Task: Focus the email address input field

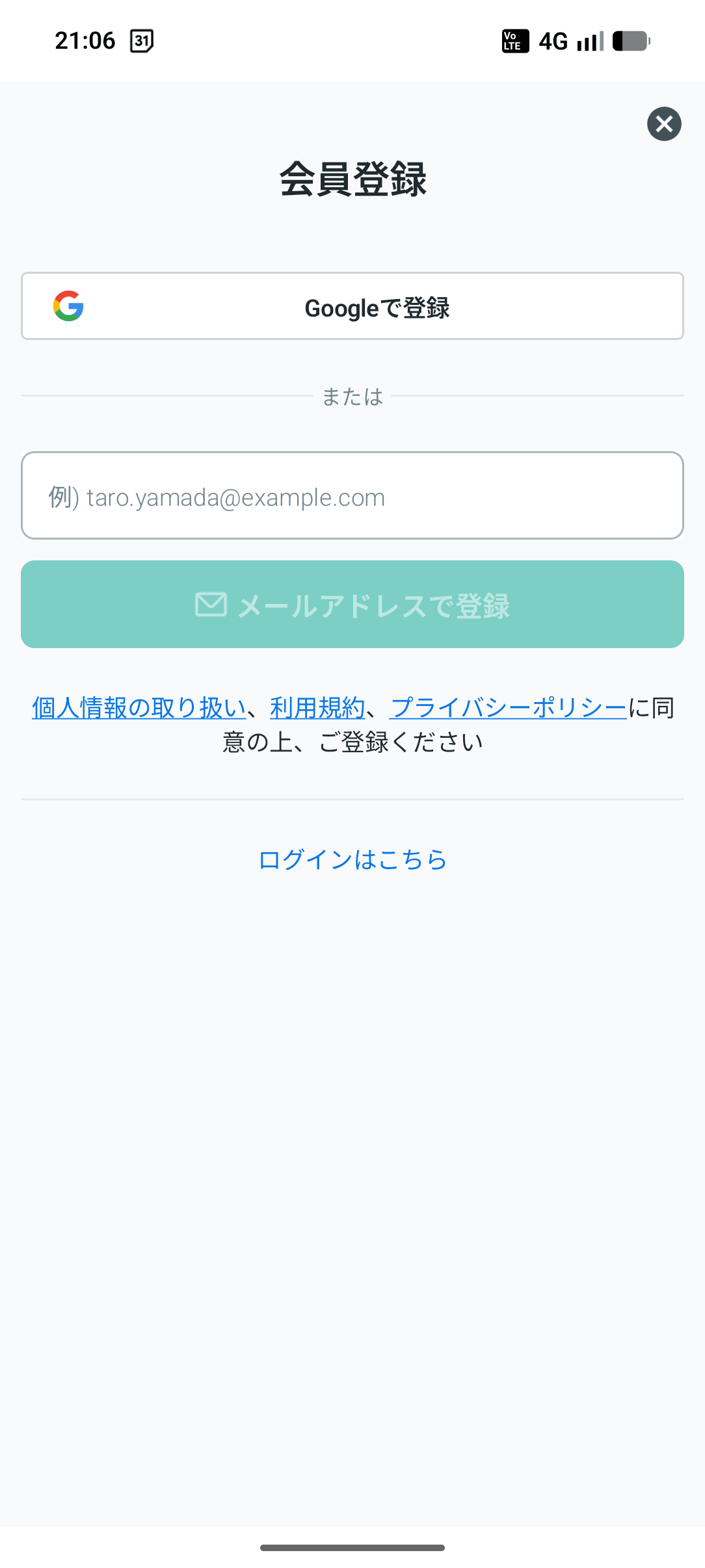Action: click(x=352, y=496)
